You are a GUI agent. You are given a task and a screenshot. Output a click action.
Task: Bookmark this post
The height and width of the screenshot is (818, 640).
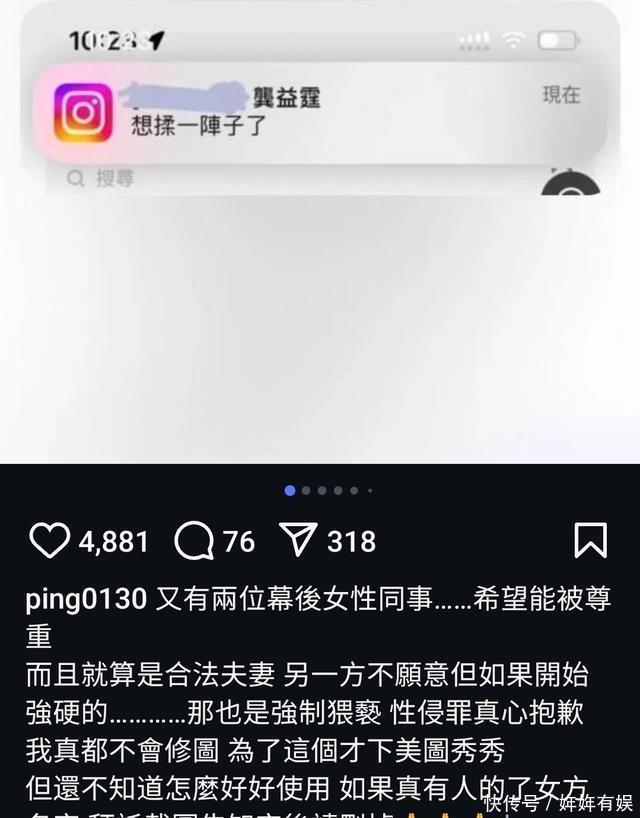tap(590, 540)
